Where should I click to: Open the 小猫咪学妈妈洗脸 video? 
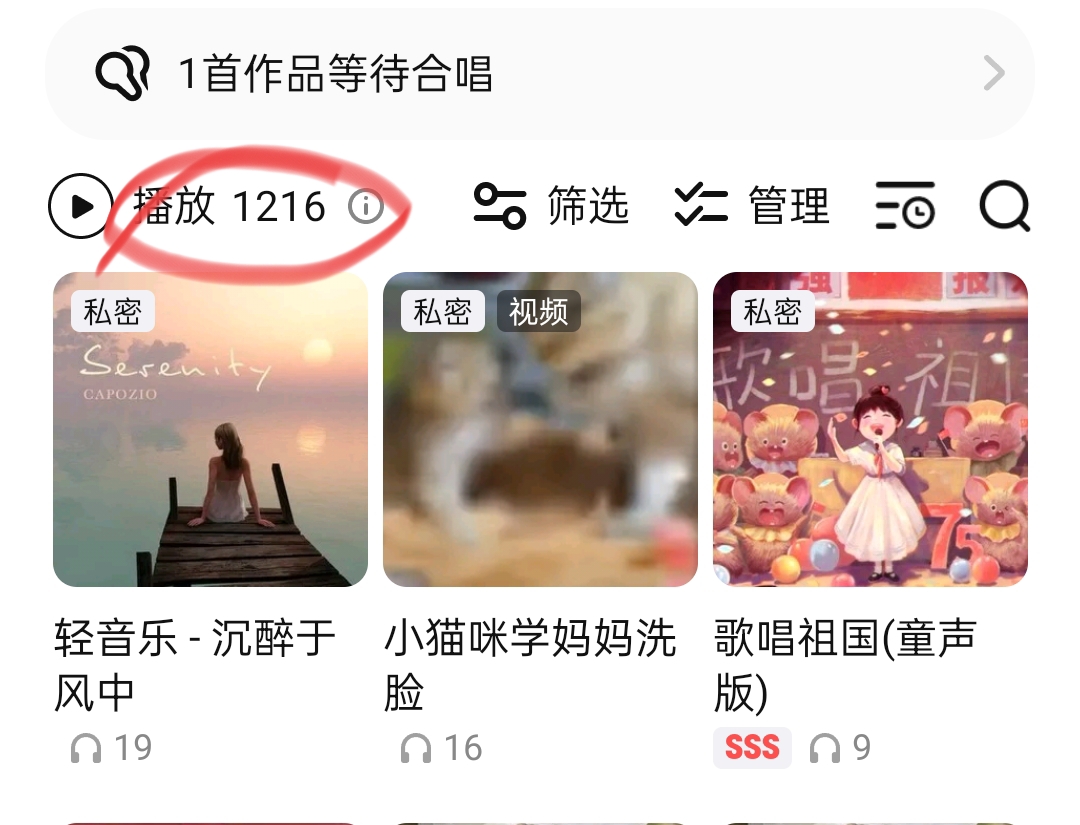[540, 430]
